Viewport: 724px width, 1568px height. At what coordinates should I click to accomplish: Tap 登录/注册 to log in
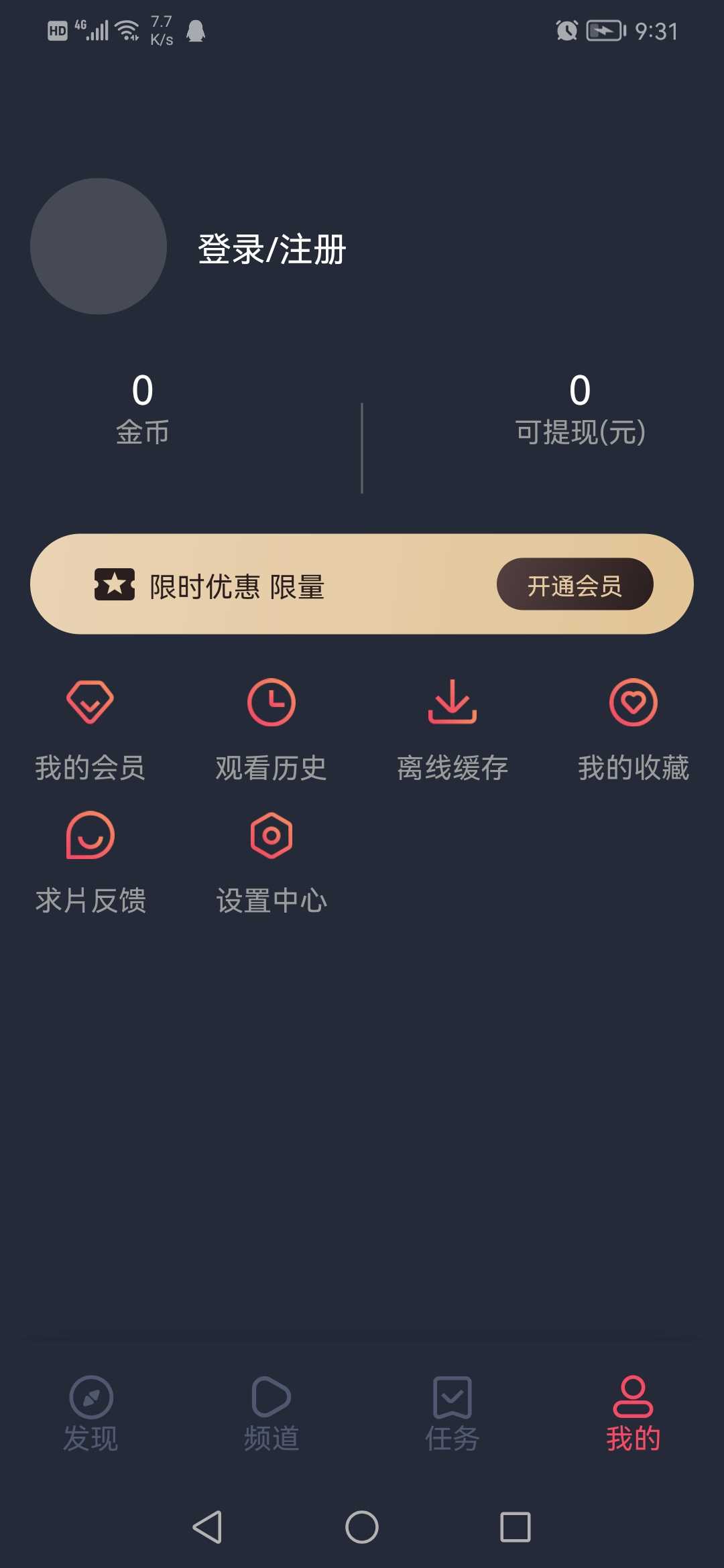tap(271, 249)
